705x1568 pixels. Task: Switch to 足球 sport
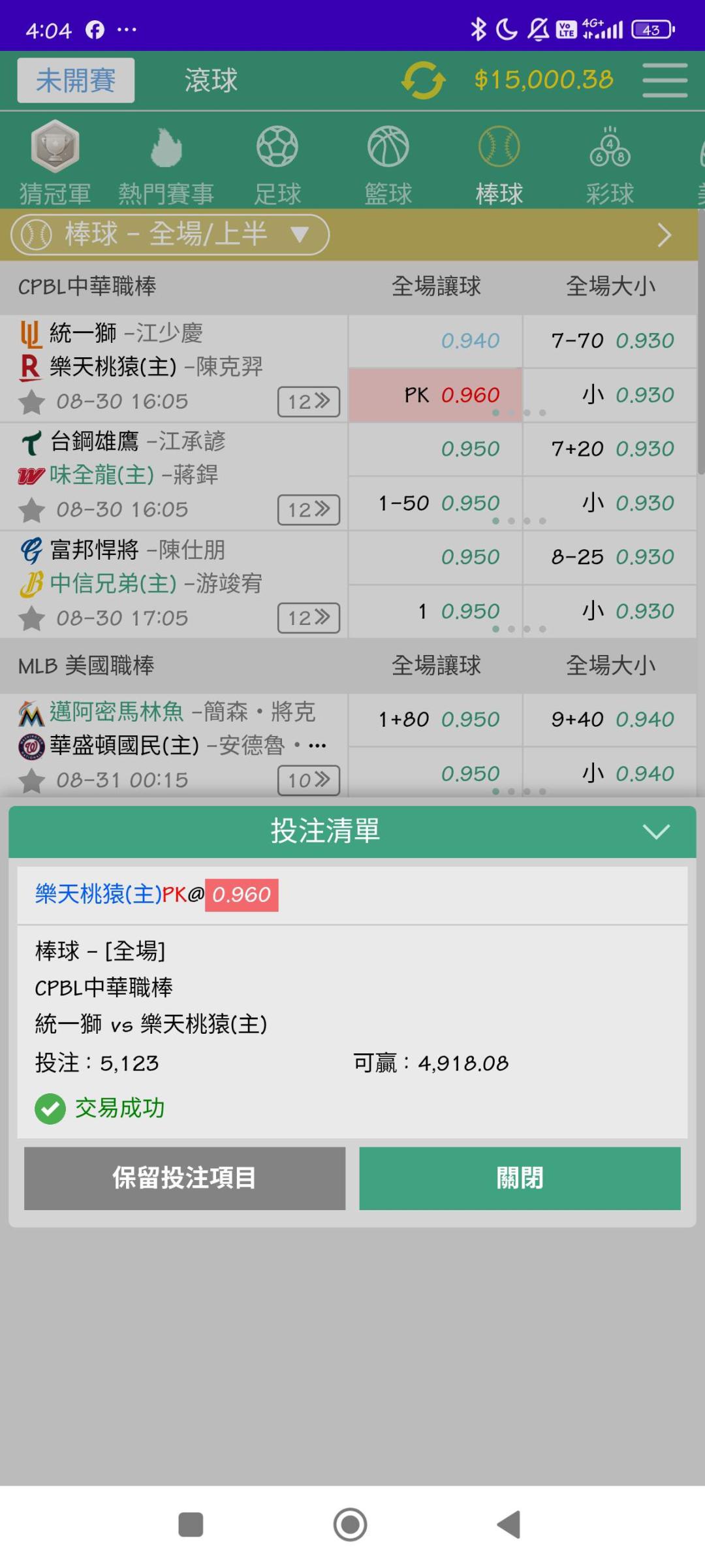[277, 163]
